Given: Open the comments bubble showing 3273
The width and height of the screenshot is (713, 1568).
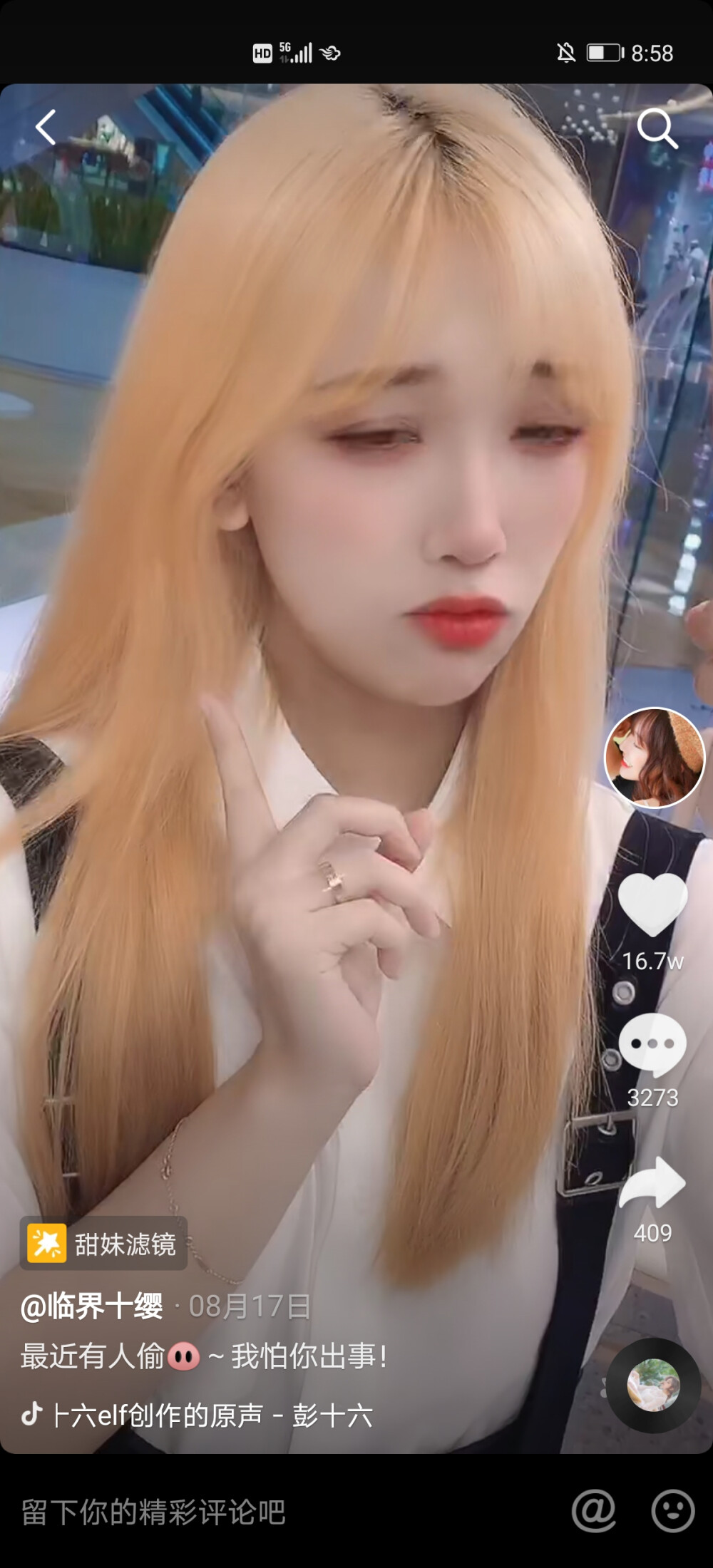Looking at the screenshot, I should coord(652,1044).
